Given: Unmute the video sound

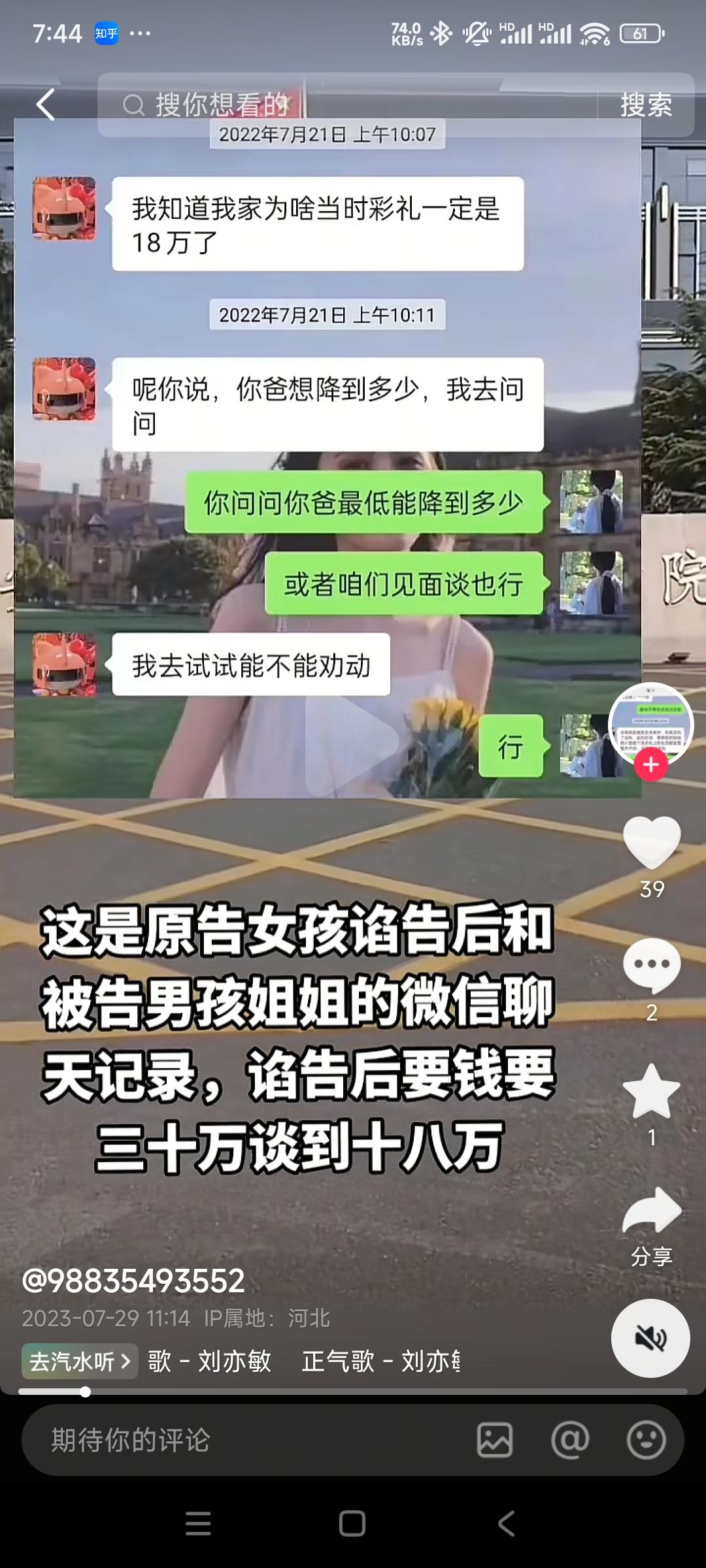Looking at the screenshot, I should 650,1339.
